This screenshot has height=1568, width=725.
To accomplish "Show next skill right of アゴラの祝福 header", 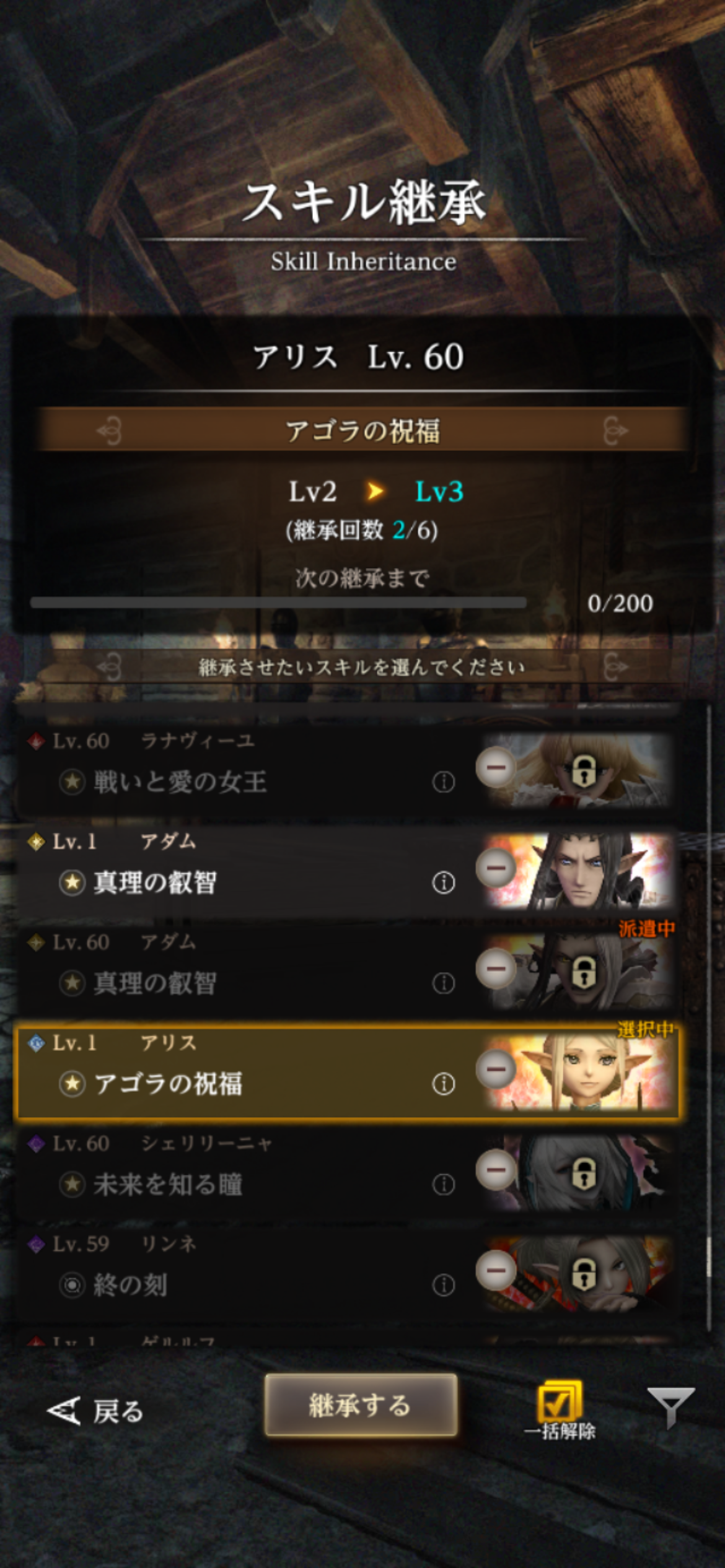I will click(x=615, y=430).
